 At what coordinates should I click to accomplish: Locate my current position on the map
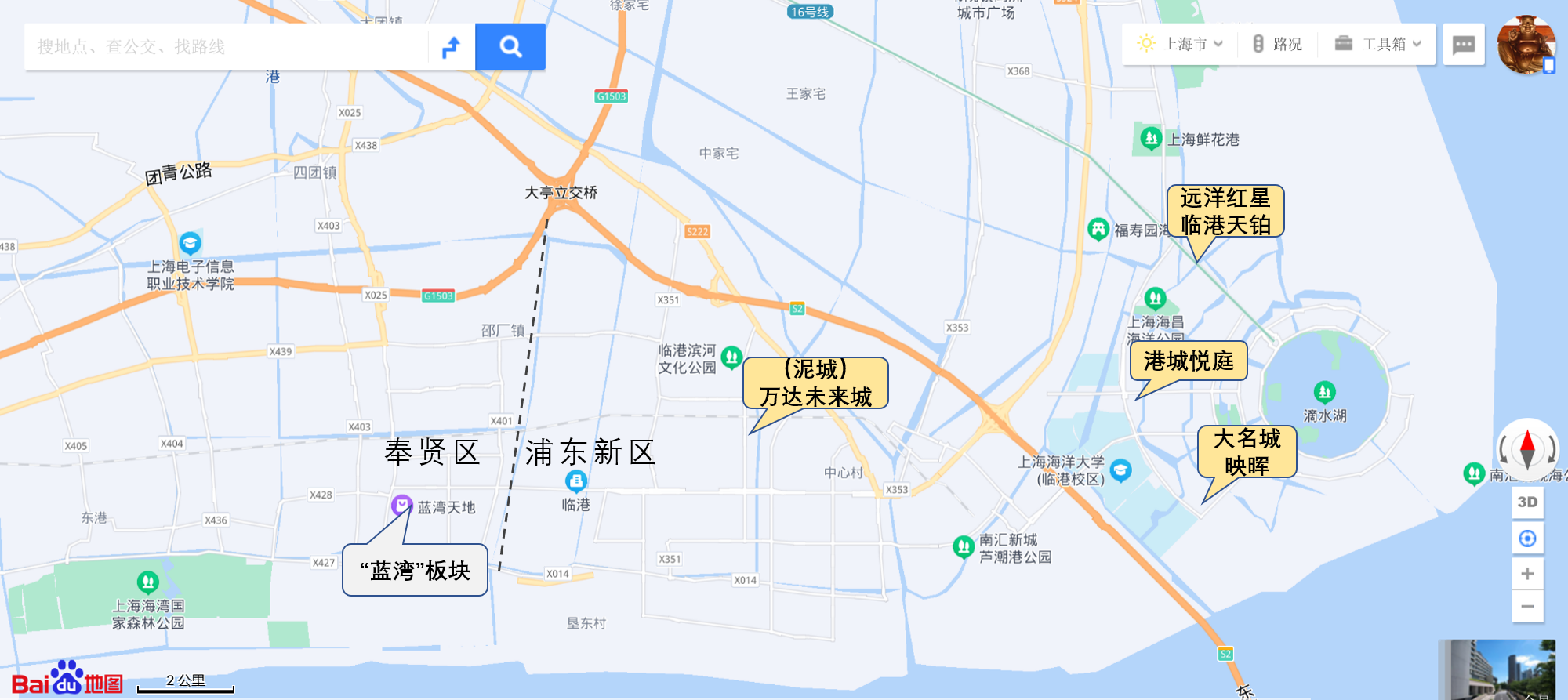1527,539
